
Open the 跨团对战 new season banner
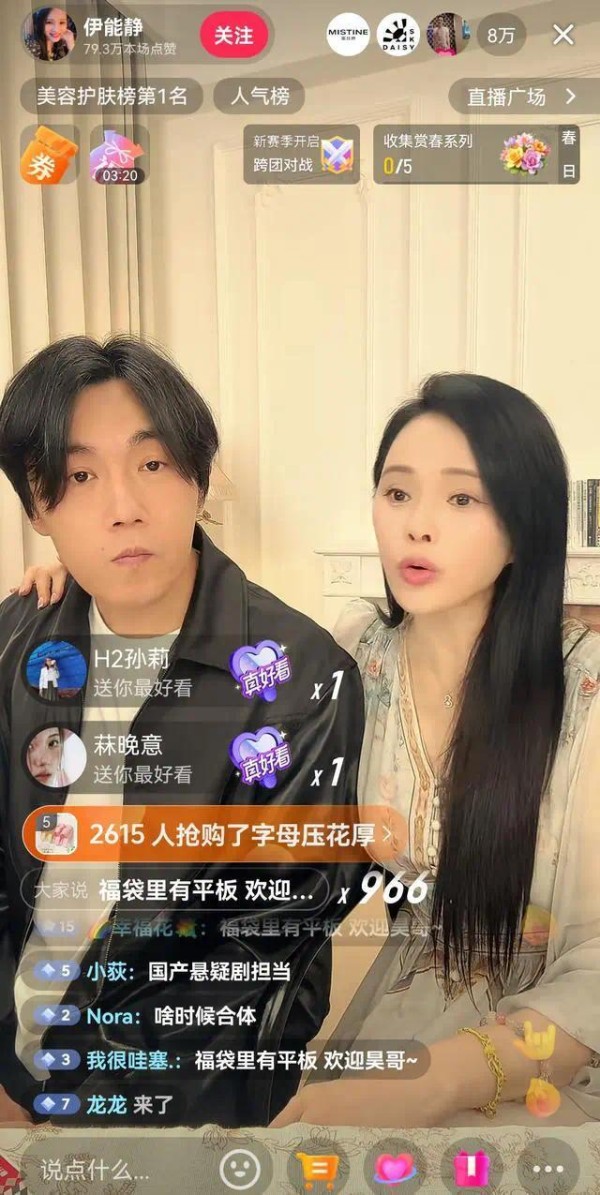[300, 155]
